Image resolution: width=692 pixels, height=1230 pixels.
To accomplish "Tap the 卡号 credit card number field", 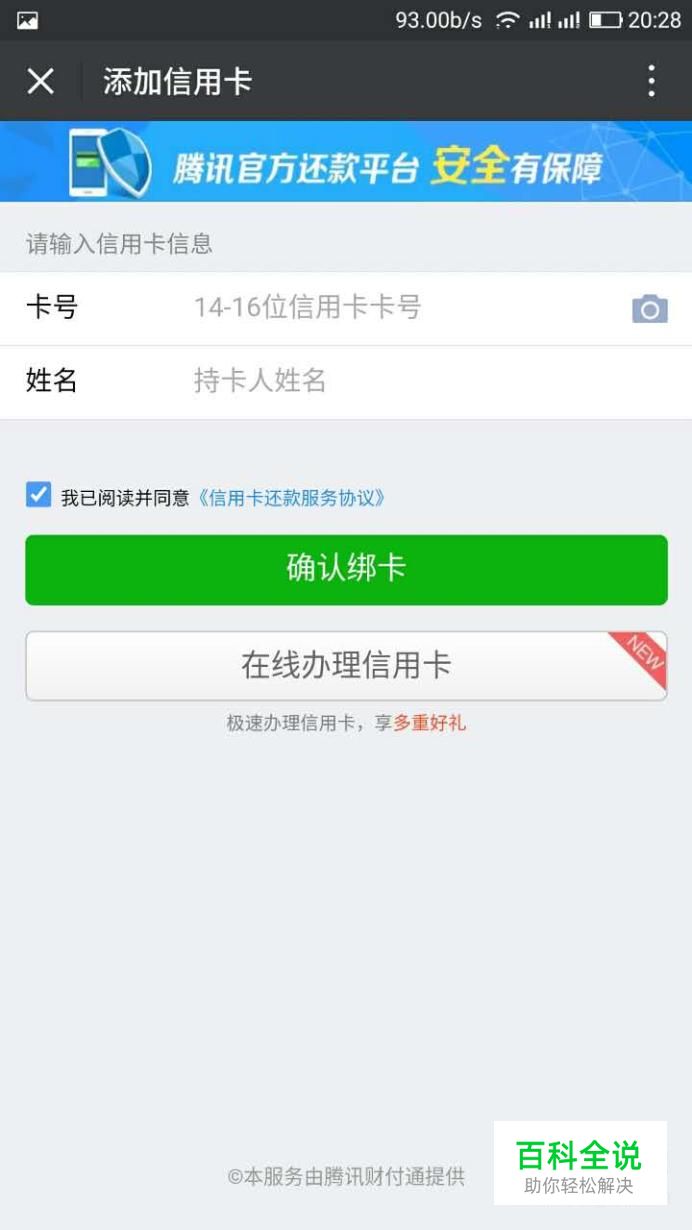I will (400, 308).
